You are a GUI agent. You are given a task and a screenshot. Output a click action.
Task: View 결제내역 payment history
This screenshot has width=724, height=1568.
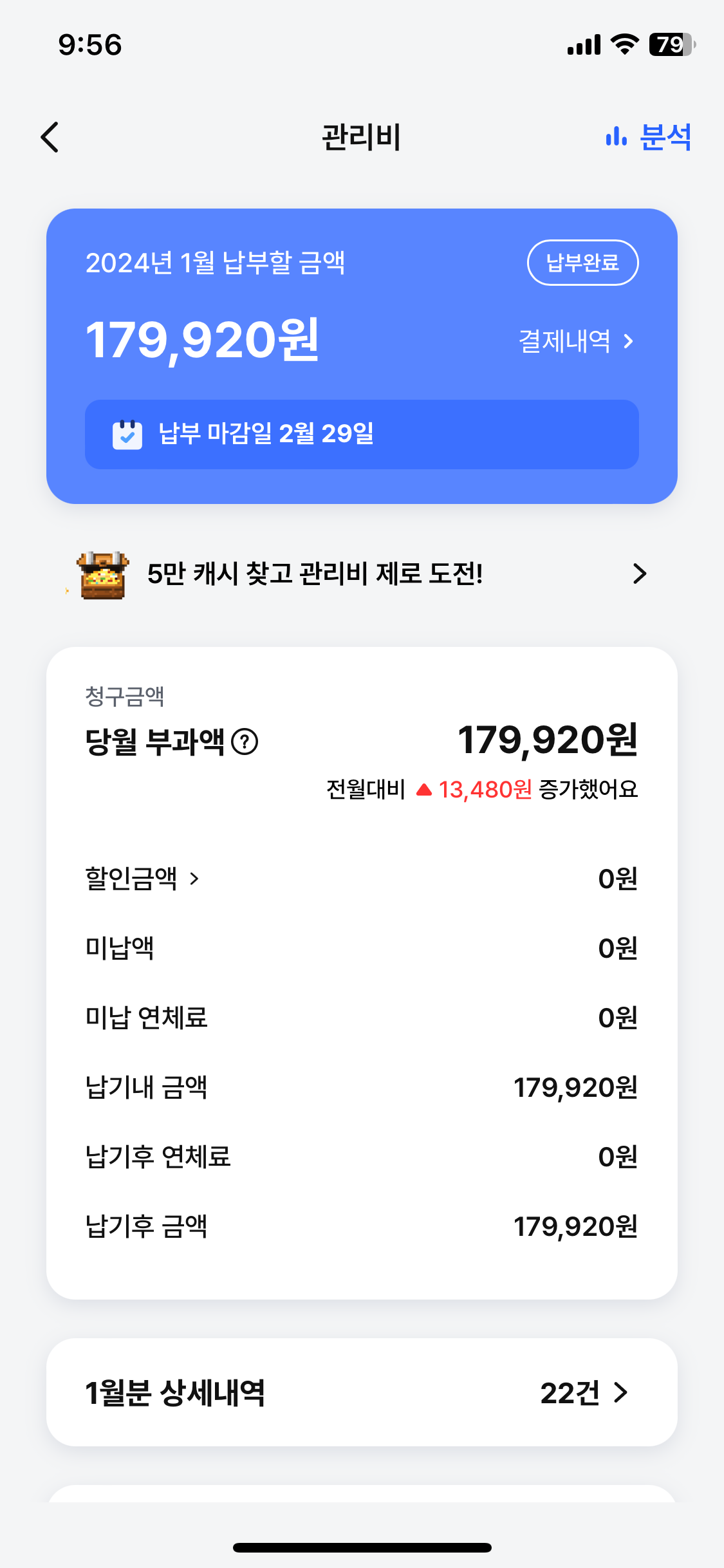(x=576, y=341)
